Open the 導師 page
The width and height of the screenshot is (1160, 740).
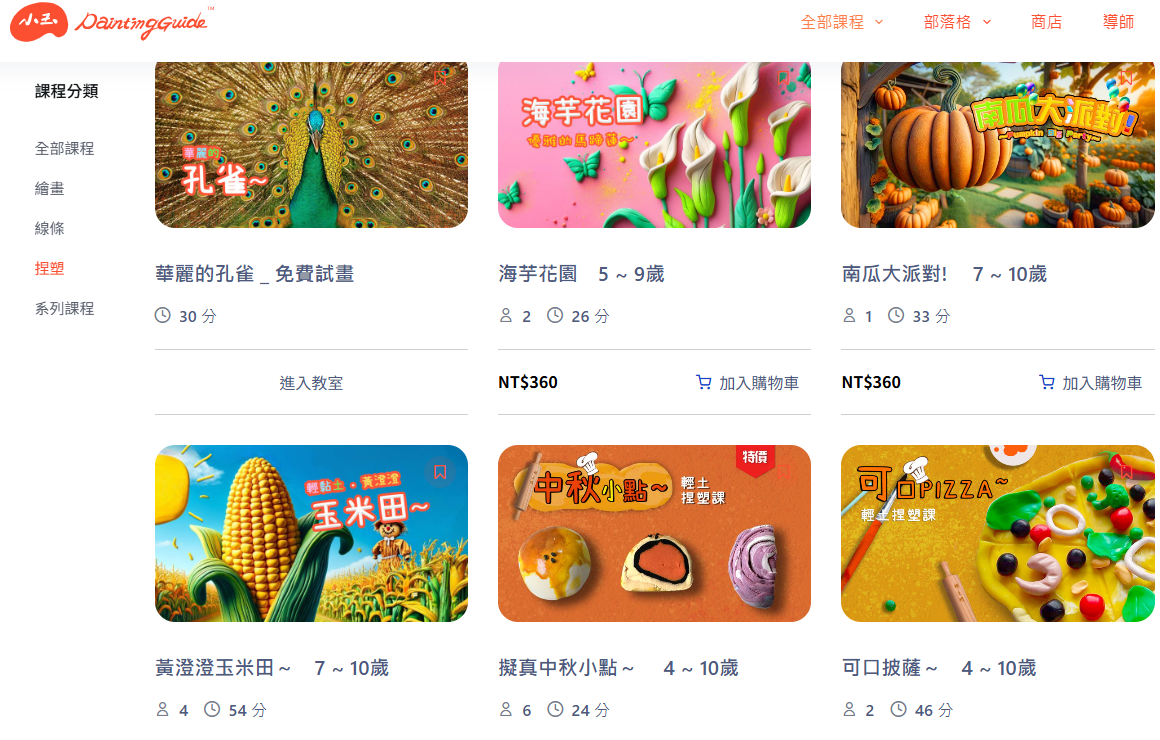(1118, 22)
